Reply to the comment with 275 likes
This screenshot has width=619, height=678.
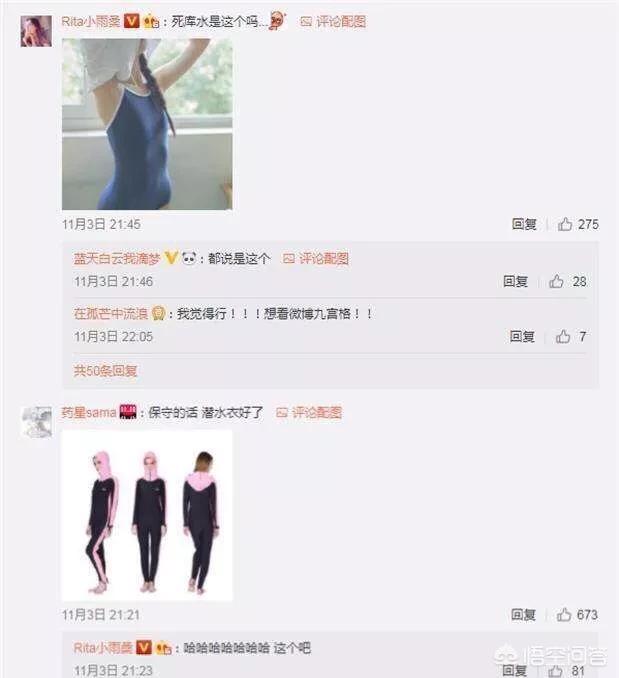(x=524, y=225)
